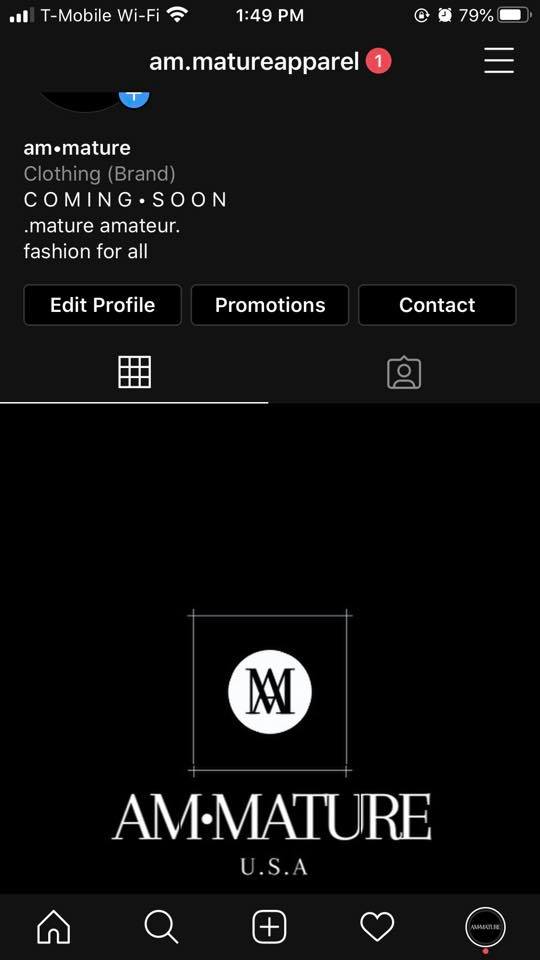Switch to the grid posts tab

(x=134, y=372)
